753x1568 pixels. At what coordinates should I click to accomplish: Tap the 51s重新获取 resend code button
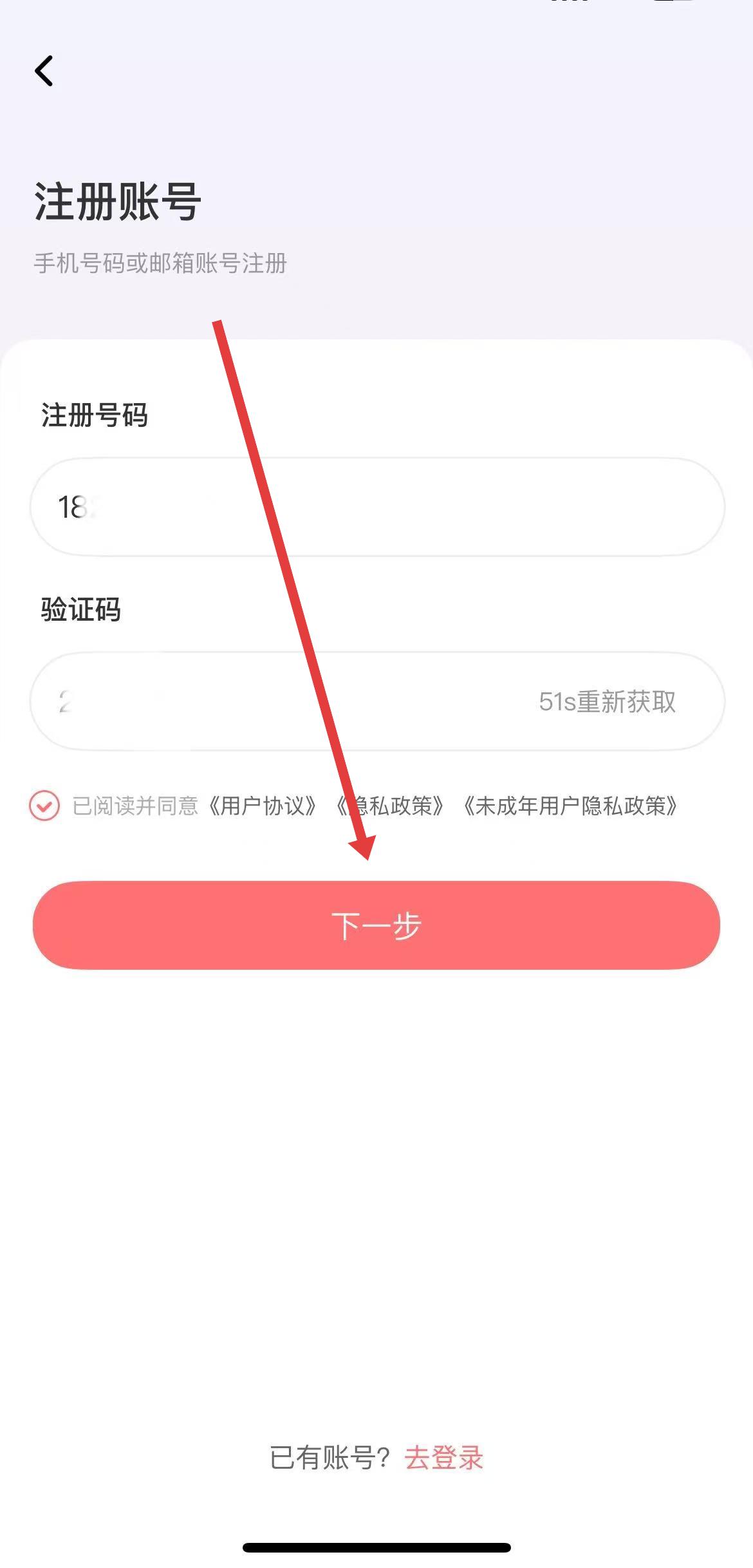607,701
